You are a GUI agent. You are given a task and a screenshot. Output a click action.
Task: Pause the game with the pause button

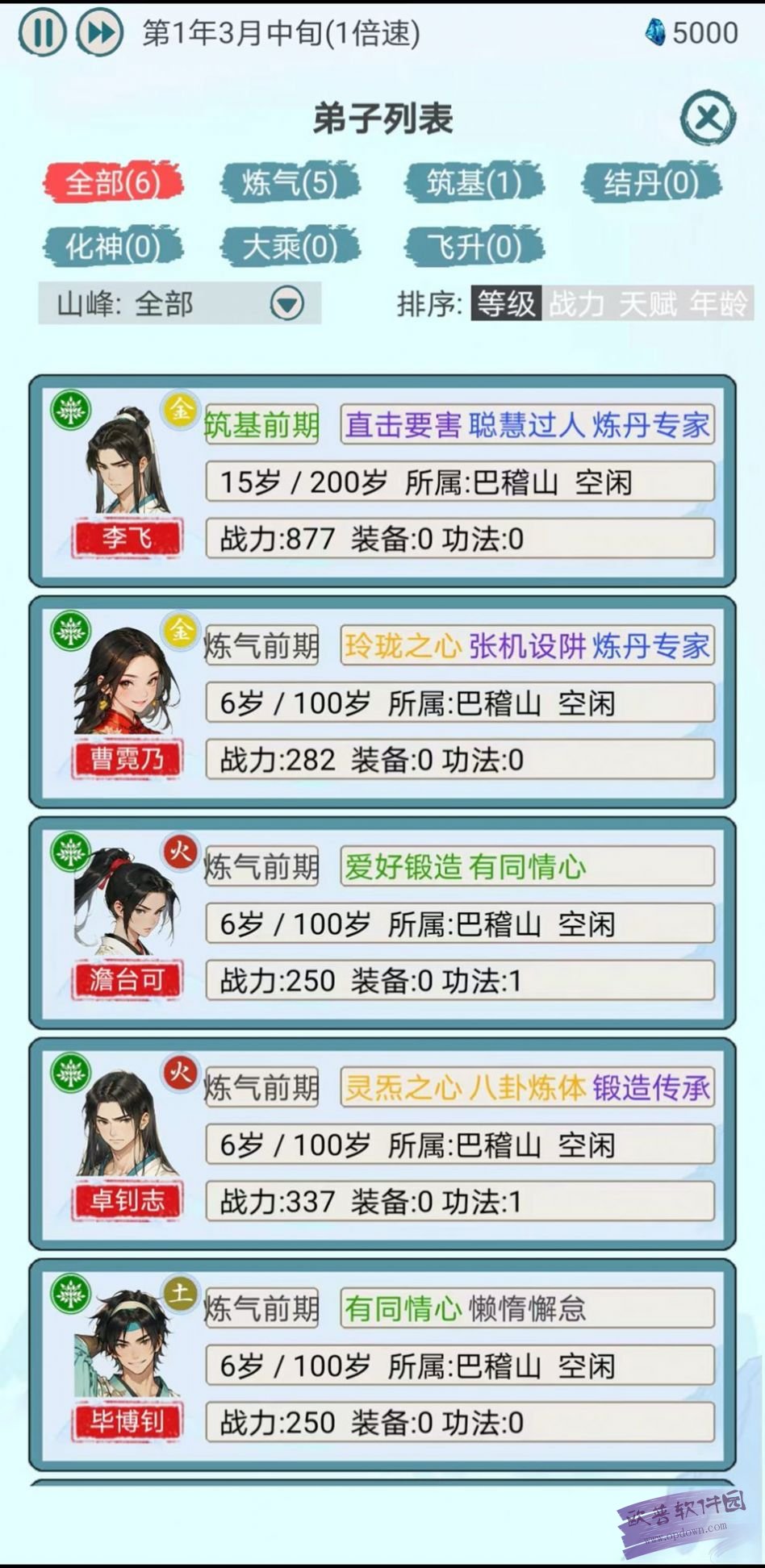[42, 32]
